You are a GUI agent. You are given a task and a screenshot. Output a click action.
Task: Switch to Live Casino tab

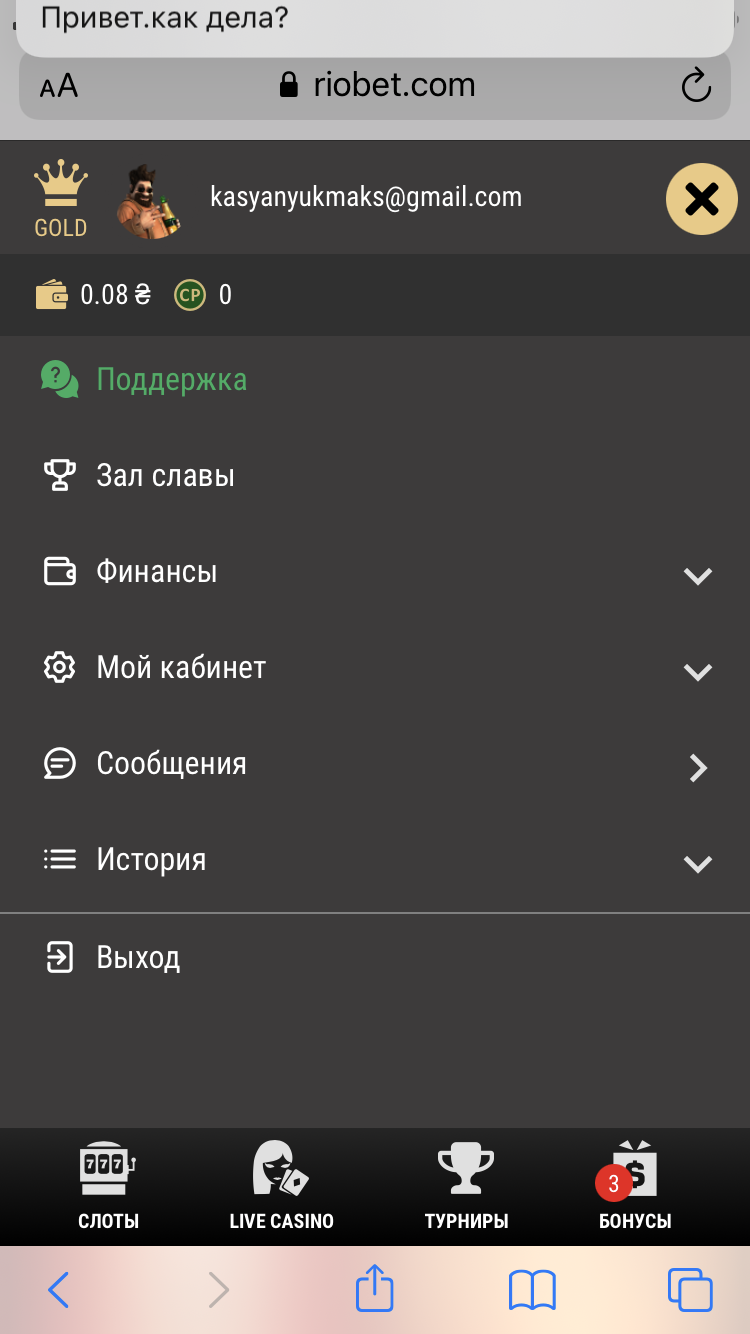(x=281, y=1187)
